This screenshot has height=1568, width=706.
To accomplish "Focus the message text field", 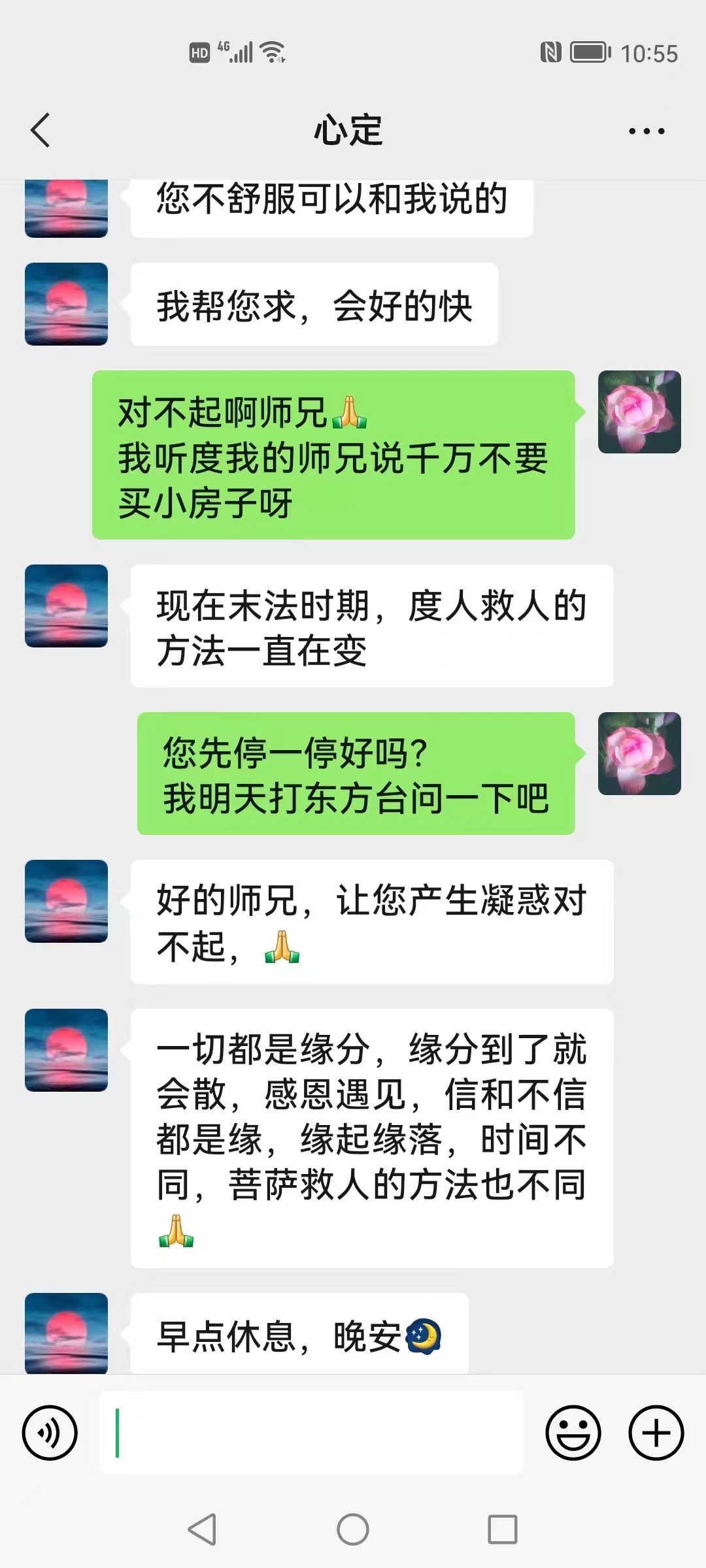I will [311, 1432].
